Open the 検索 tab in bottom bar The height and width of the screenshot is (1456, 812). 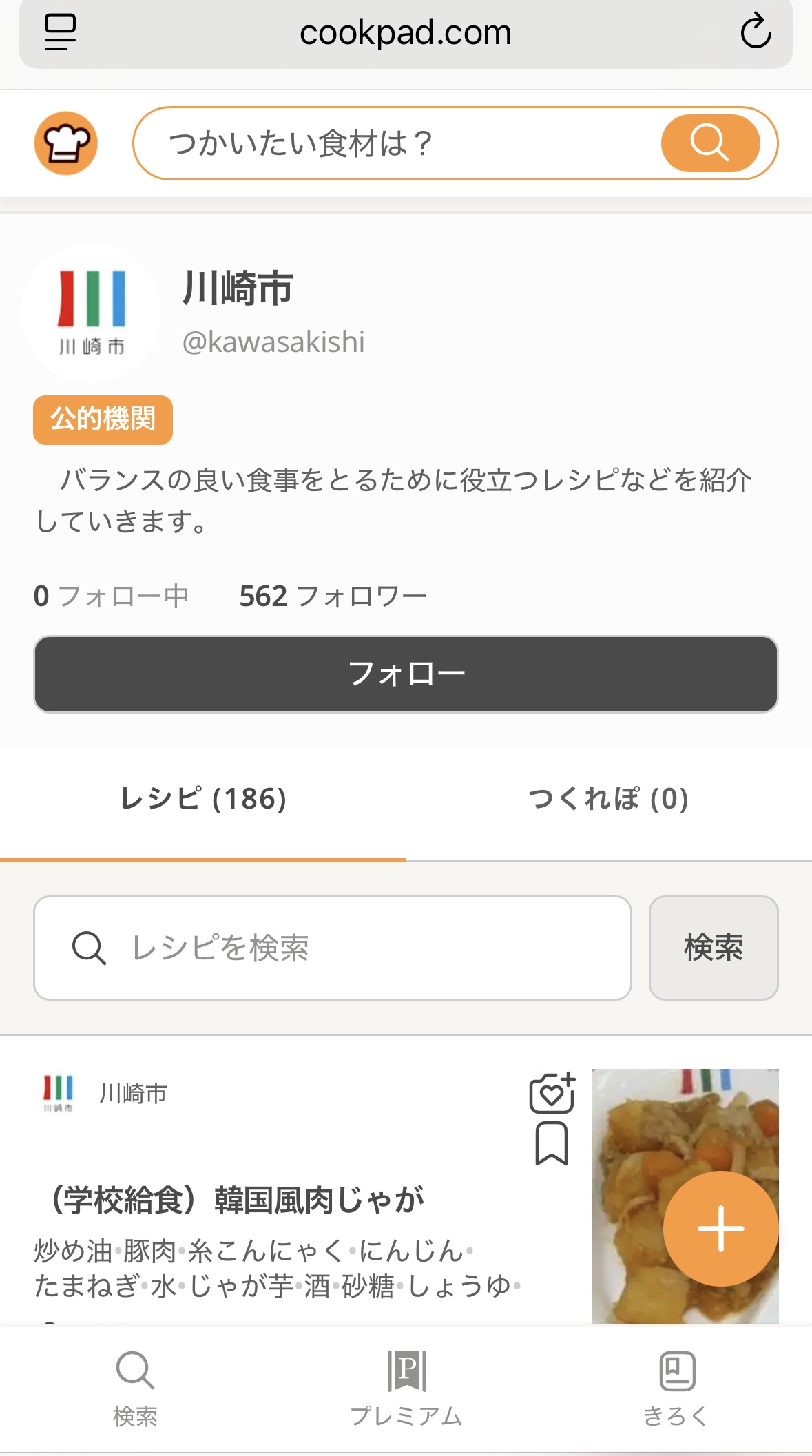[135, 1387]
